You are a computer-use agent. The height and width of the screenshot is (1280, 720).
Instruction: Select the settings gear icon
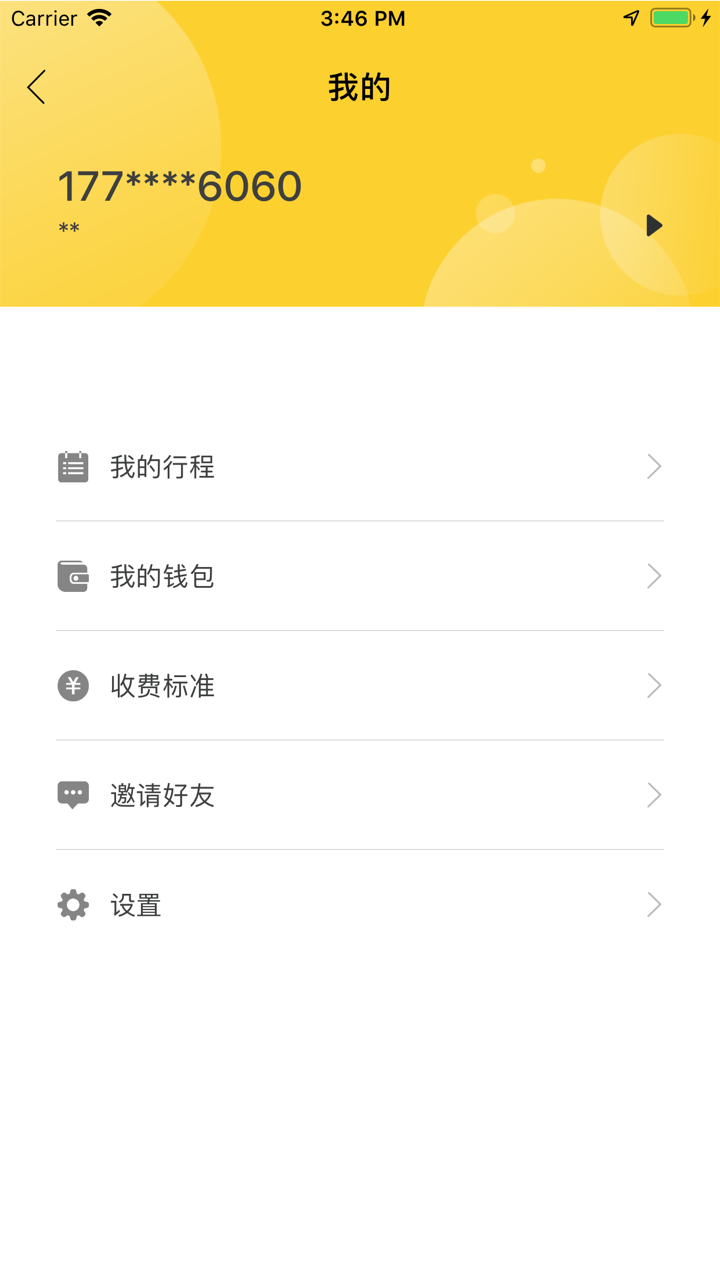click(x=72, y=905)
